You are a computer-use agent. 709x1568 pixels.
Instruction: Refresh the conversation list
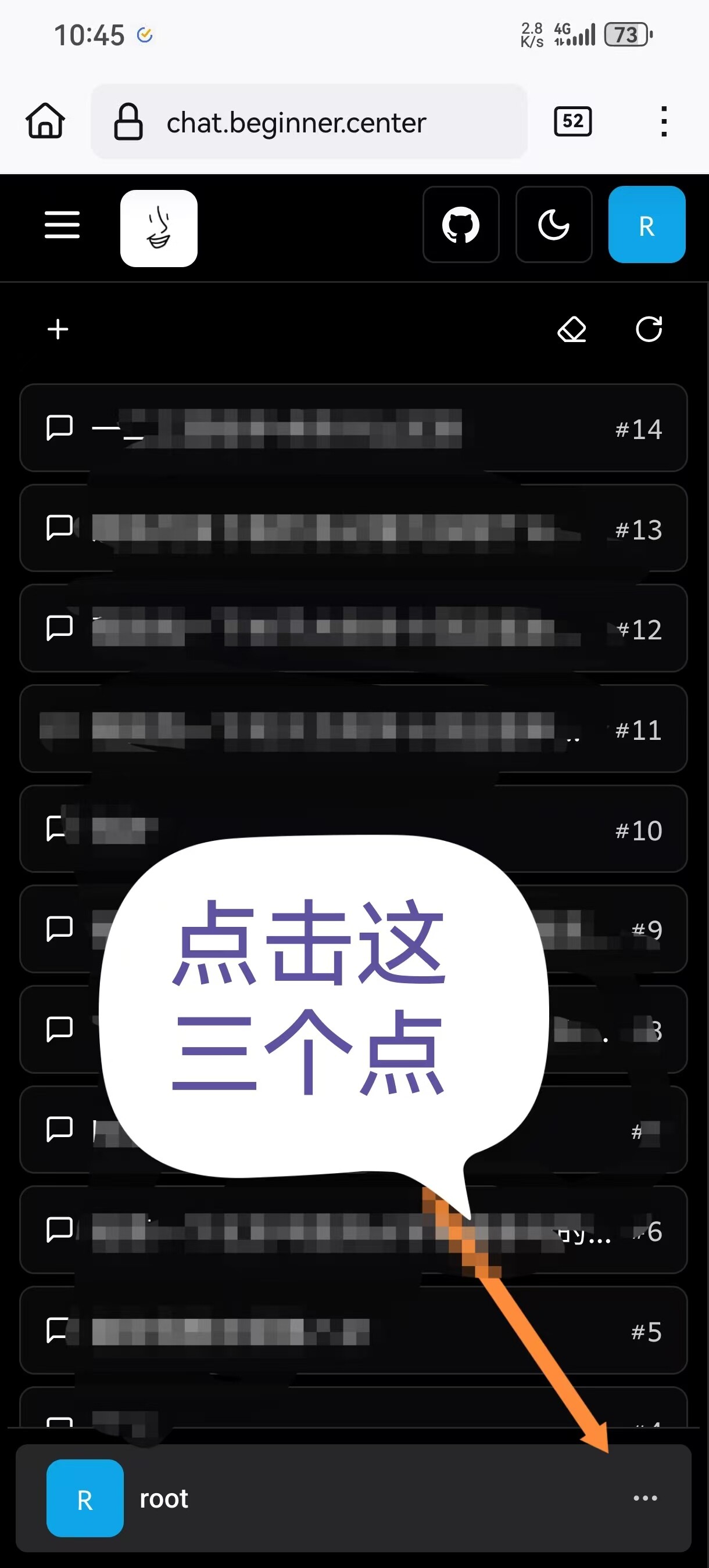(649, 329)
